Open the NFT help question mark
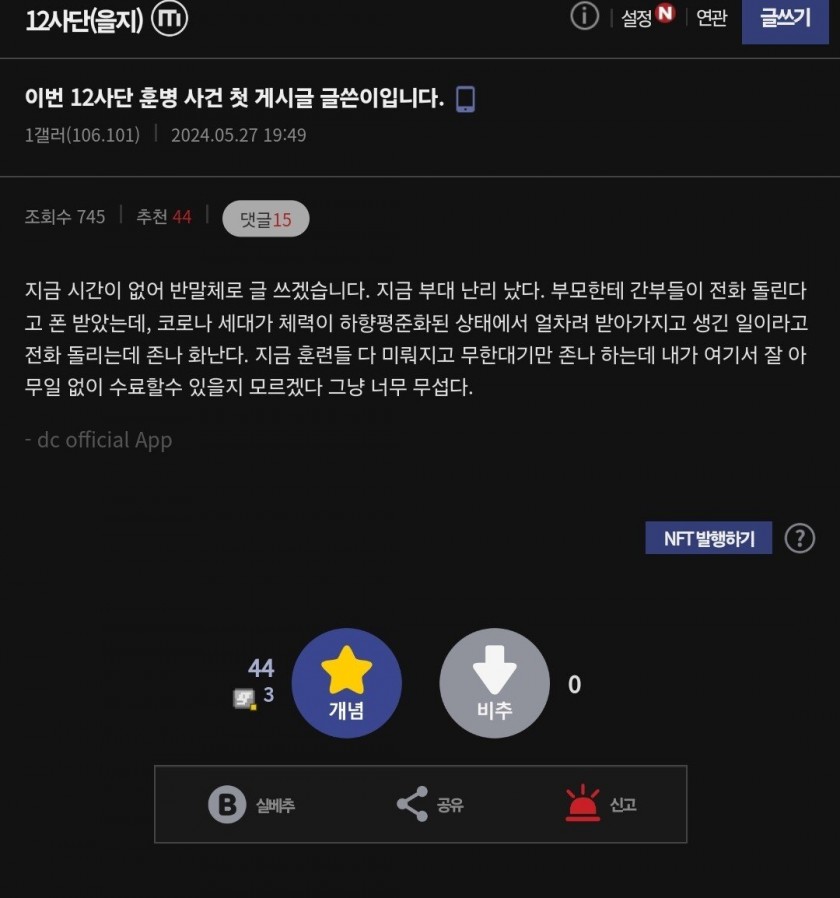 (799, 538)
